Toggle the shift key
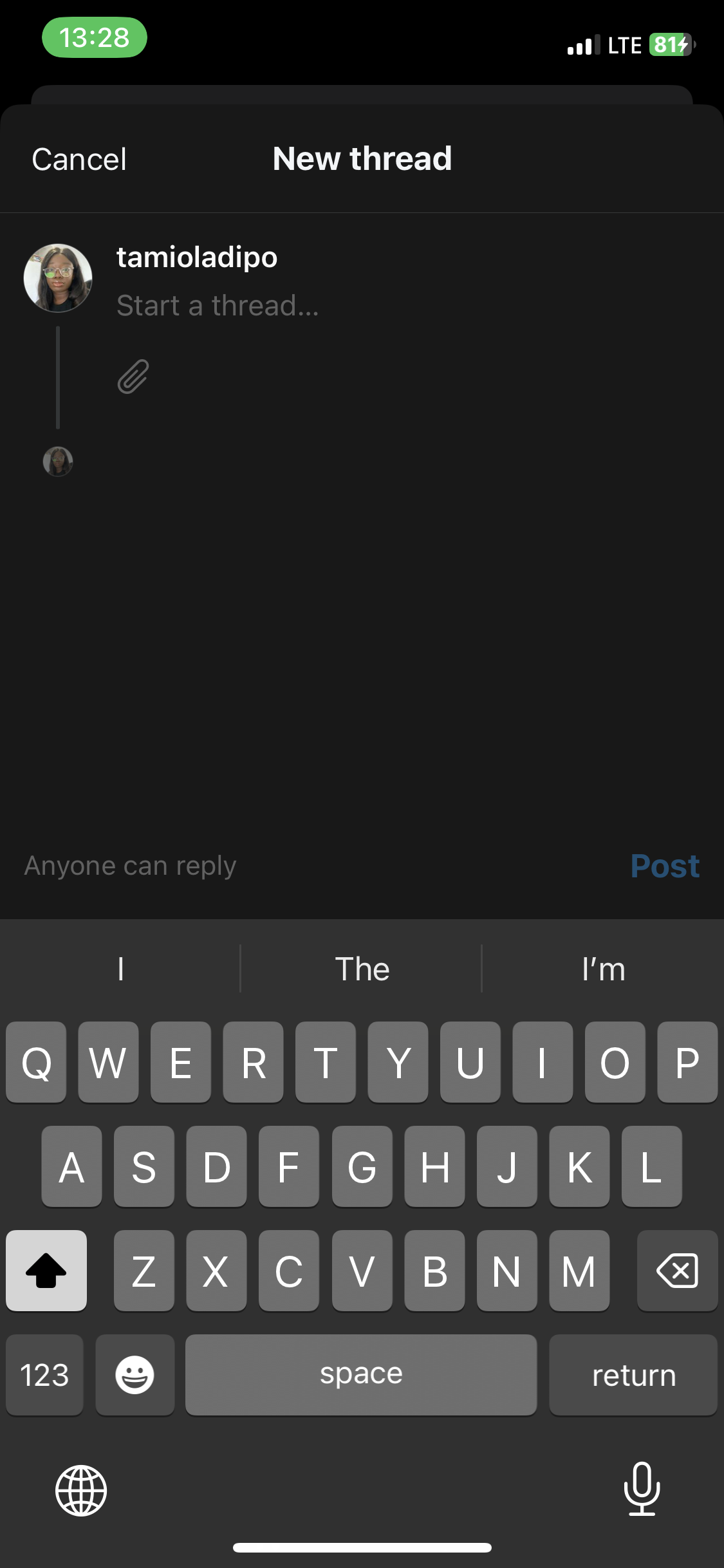Screen dimensions: 724x1568 coord(46,1271)
